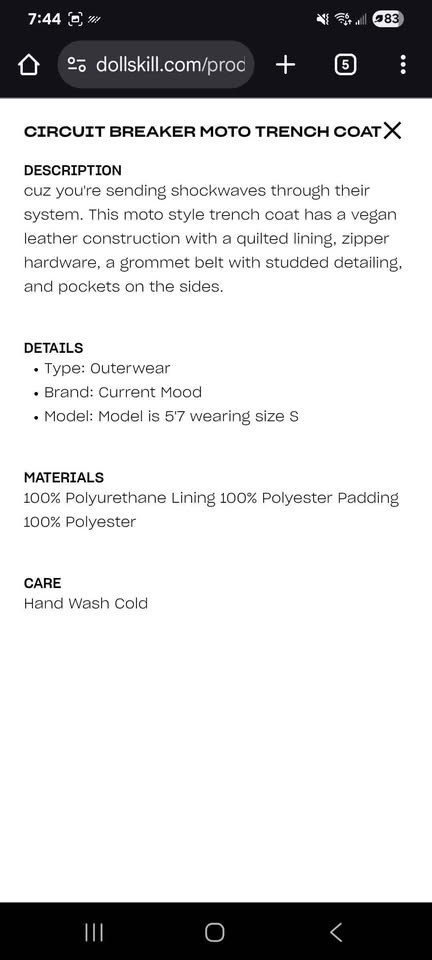The width and height of the screenshot is (432, 960).
Task: Open the tab switcher showing 5 tabs
Action: click(346, 64)
